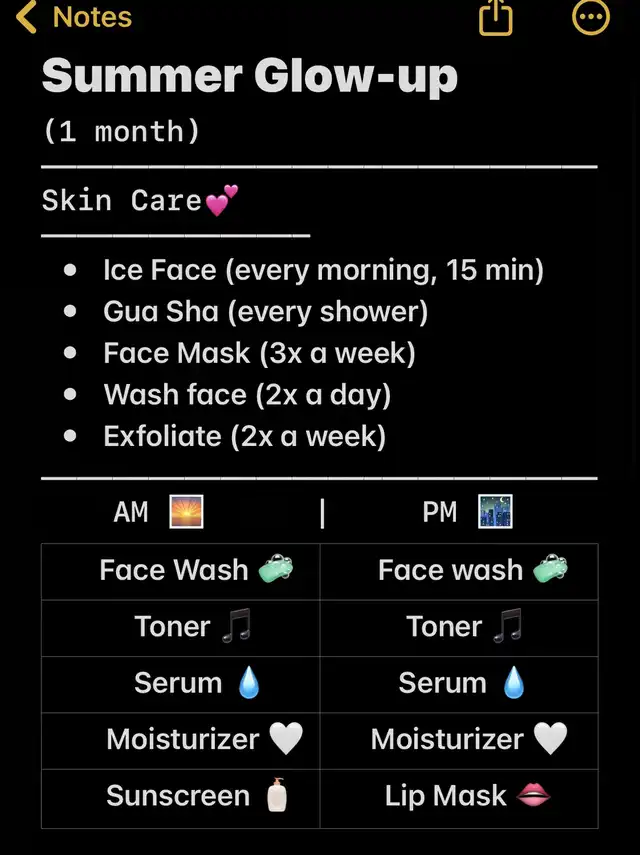Open the more options ellipsis menu
The image size is (640, 855).
pyautogui.click(x=590, y=17)
